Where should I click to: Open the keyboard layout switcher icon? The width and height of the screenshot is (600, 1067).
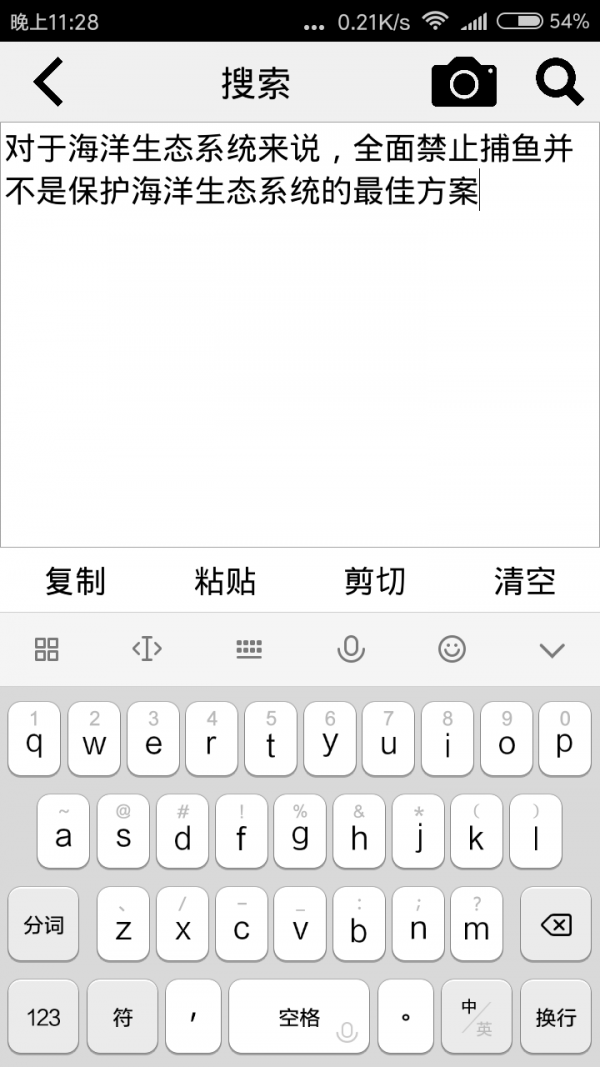click(x=249, y=649)
